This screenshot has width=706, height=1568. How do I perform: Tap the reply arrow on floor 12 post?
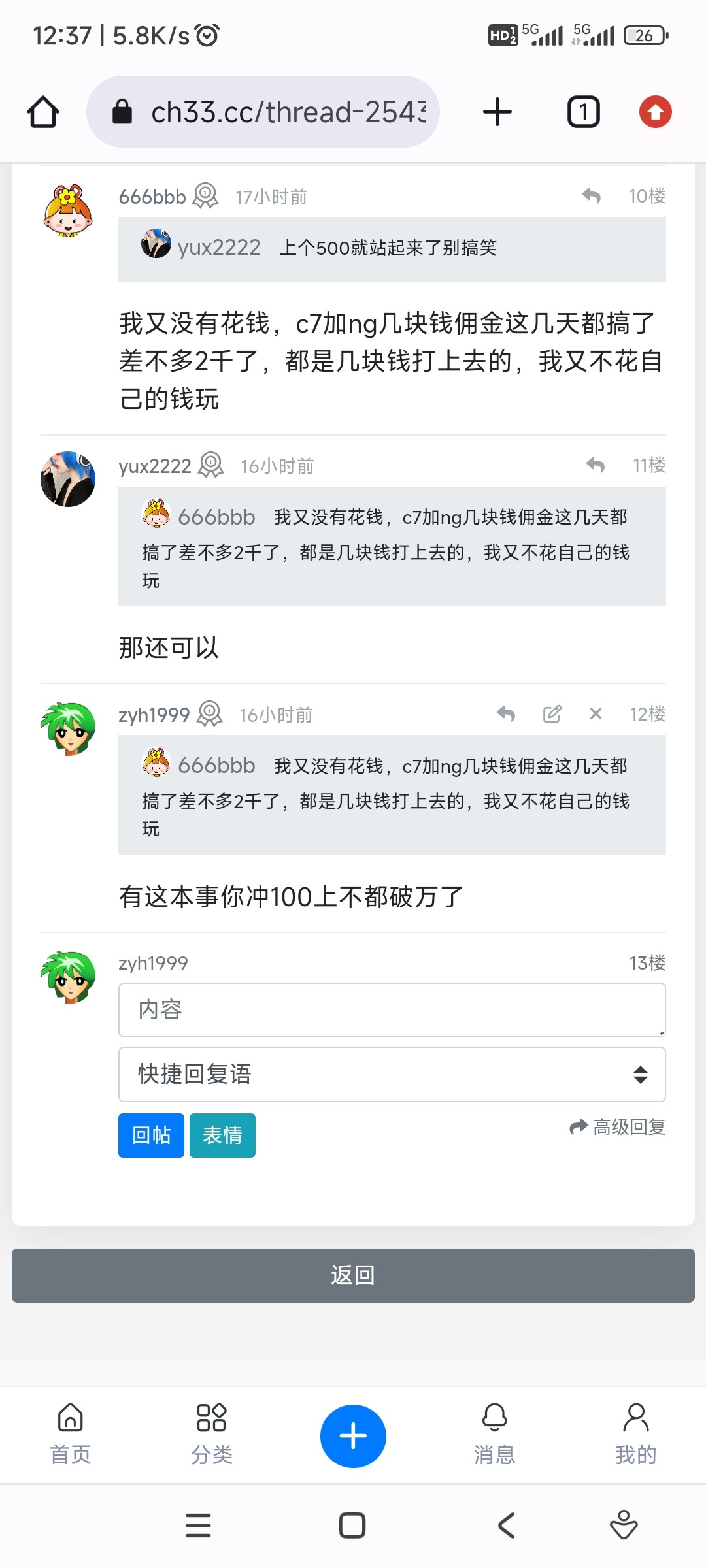tap(505, 714)
